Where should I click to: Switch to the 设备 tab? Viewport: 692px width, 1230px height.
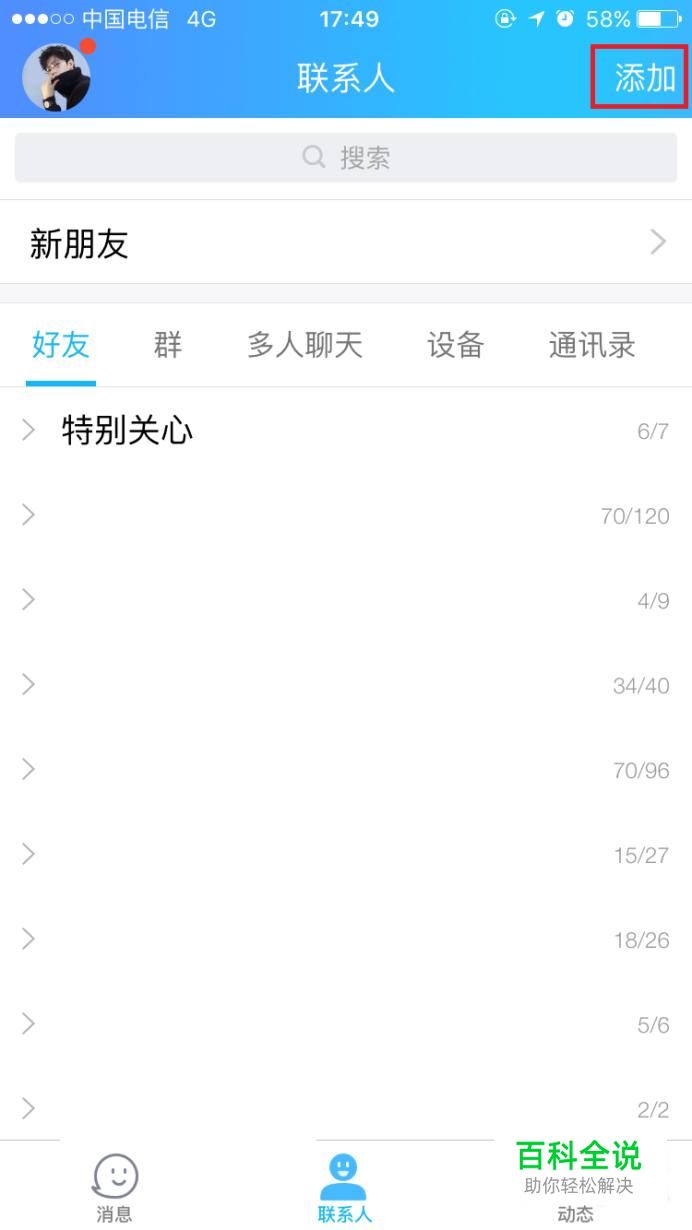tap(455, 346)
